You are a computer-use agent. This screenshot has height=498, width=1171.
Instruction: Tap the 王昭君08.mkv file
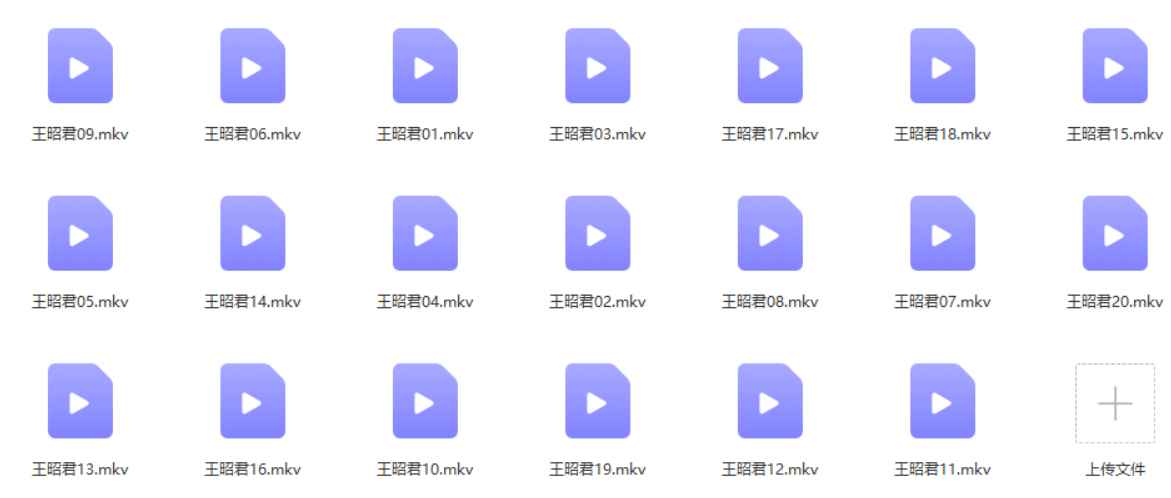[x=770, y=234]
